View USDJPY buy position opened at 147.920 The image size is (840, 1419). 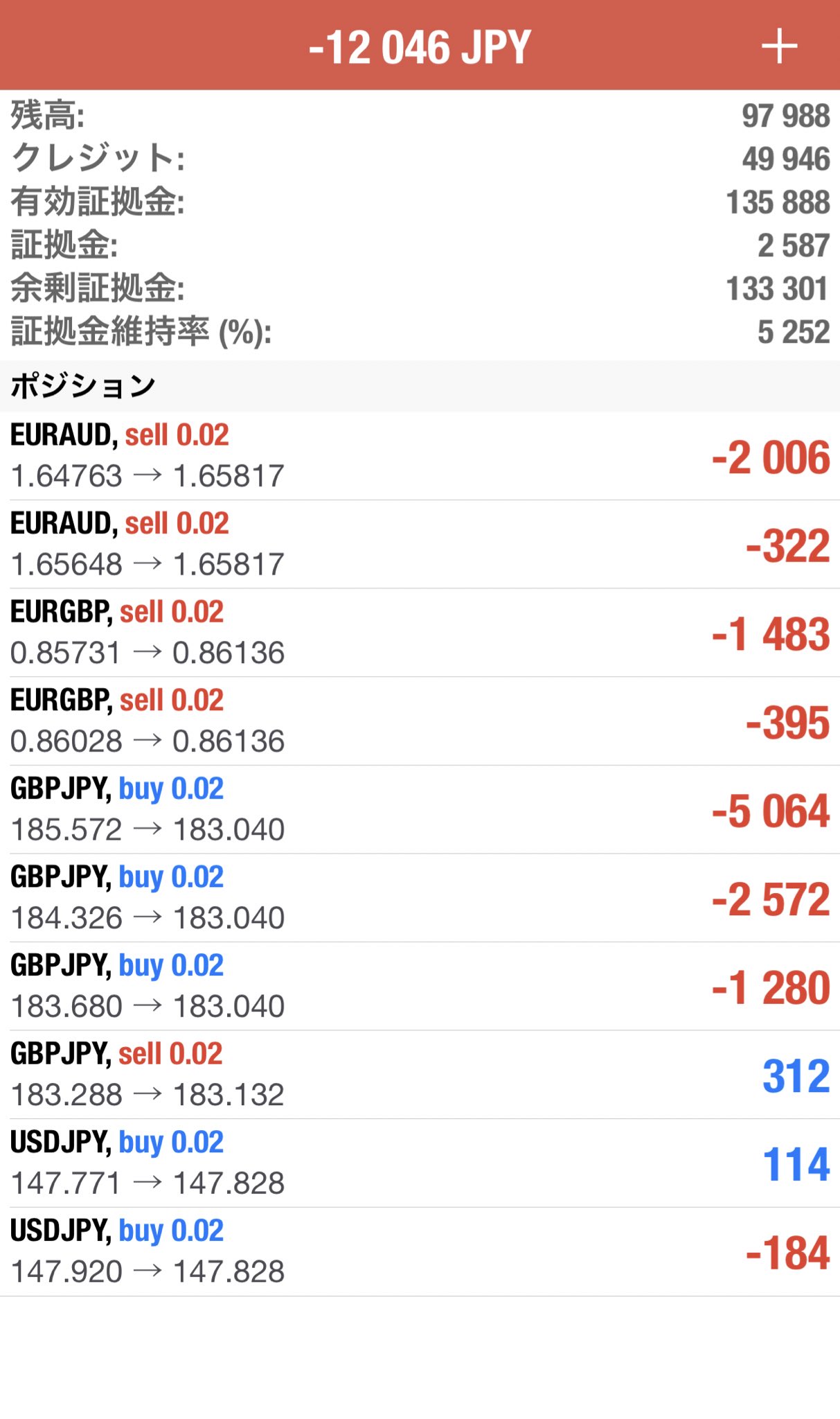(420, 1251)
